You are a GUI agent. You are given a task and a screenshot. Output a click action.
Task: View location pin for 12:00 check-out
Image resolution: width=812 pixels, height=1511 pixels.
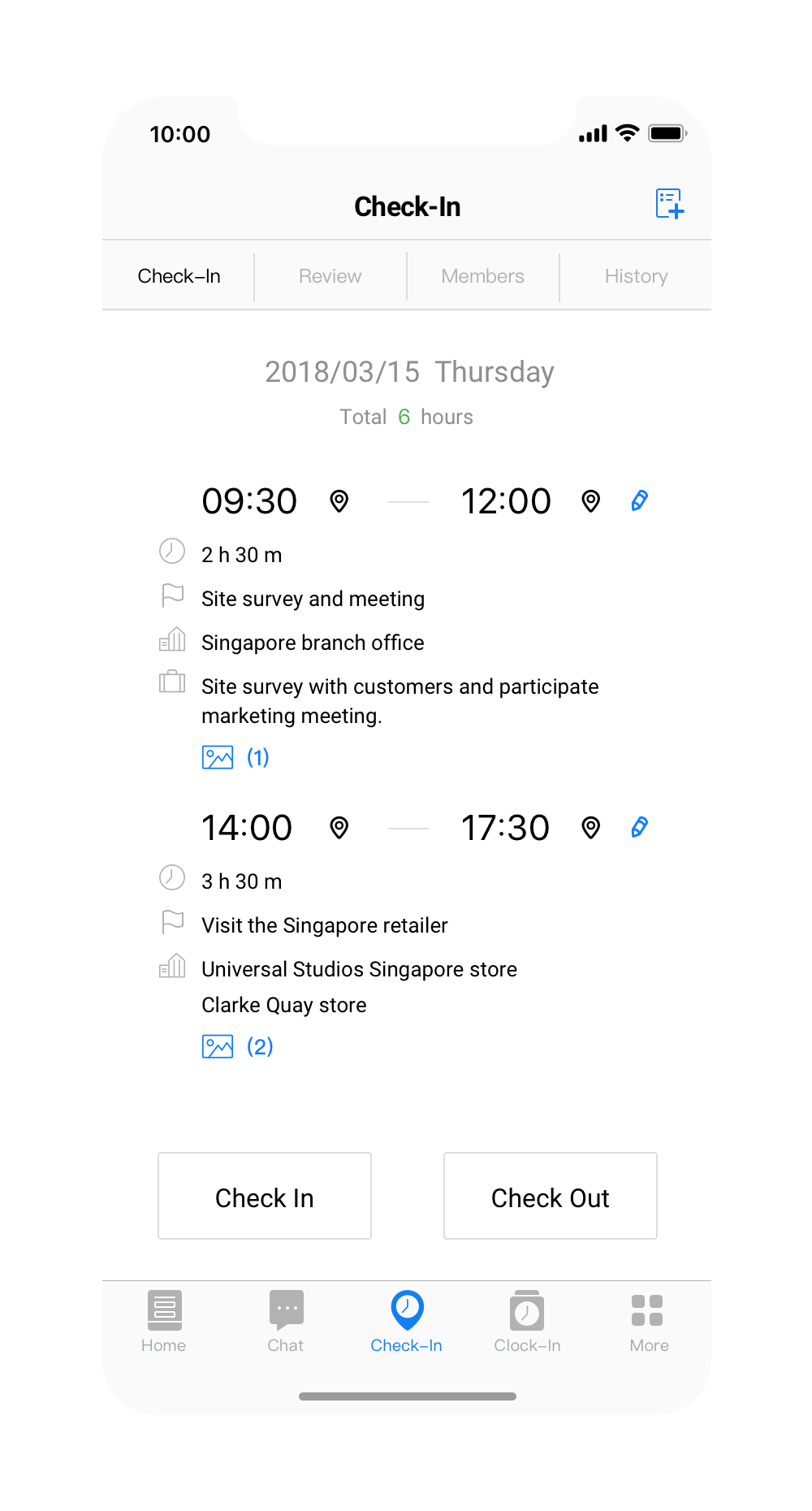click(x=591, y=501)
